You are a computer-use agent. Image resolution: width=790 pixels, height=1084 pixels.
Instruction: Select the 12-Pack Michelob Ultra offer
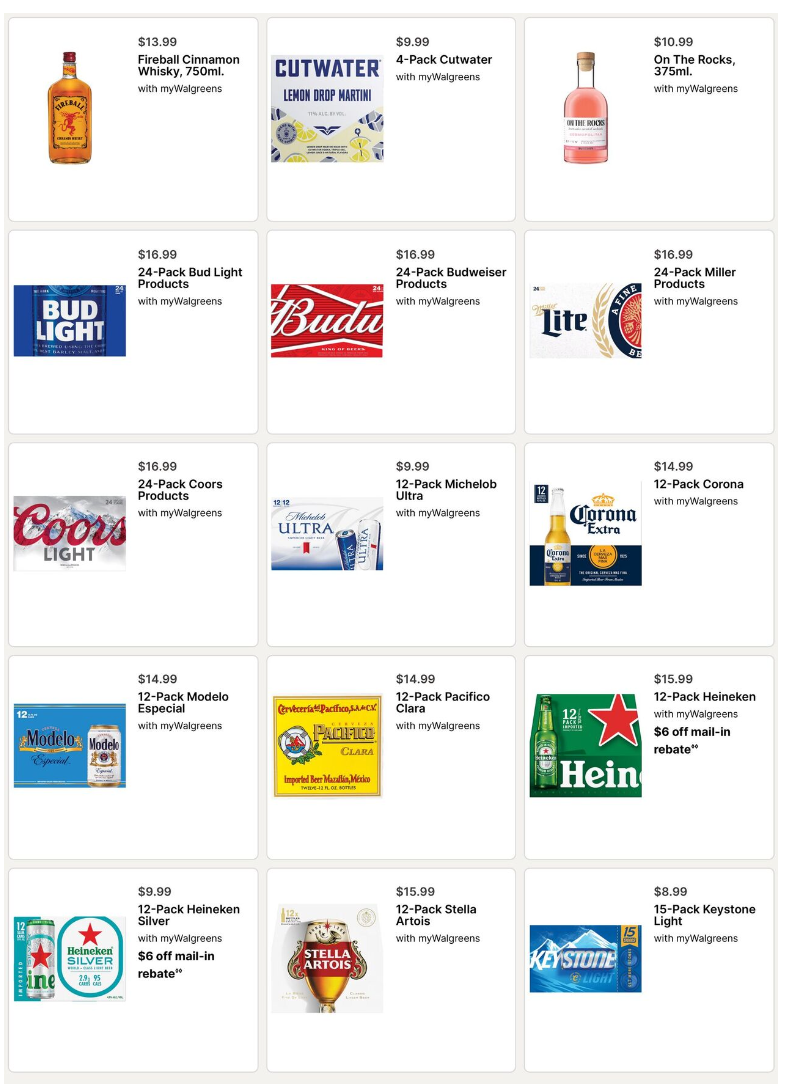[391, 545]
